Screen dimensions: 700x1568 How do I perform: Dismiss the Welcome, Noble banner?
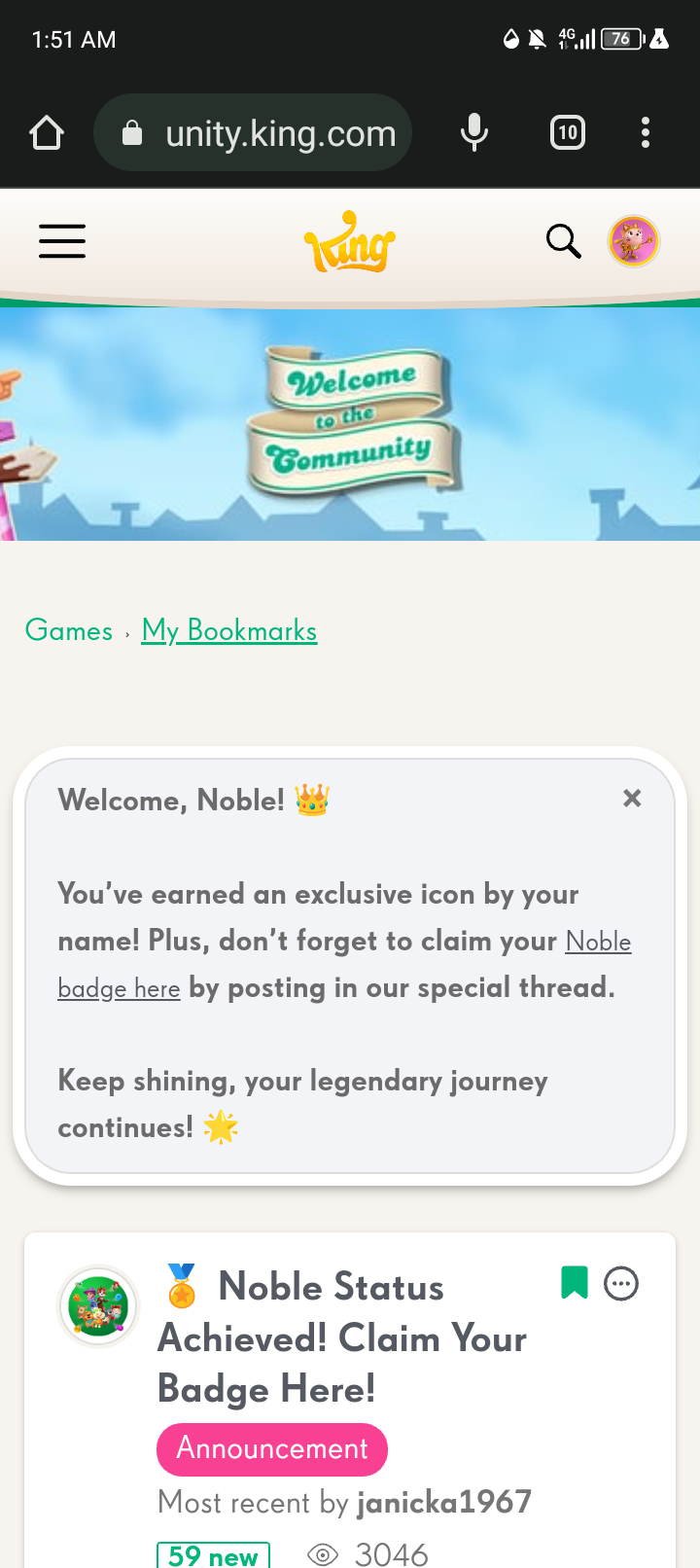(632, 799)
